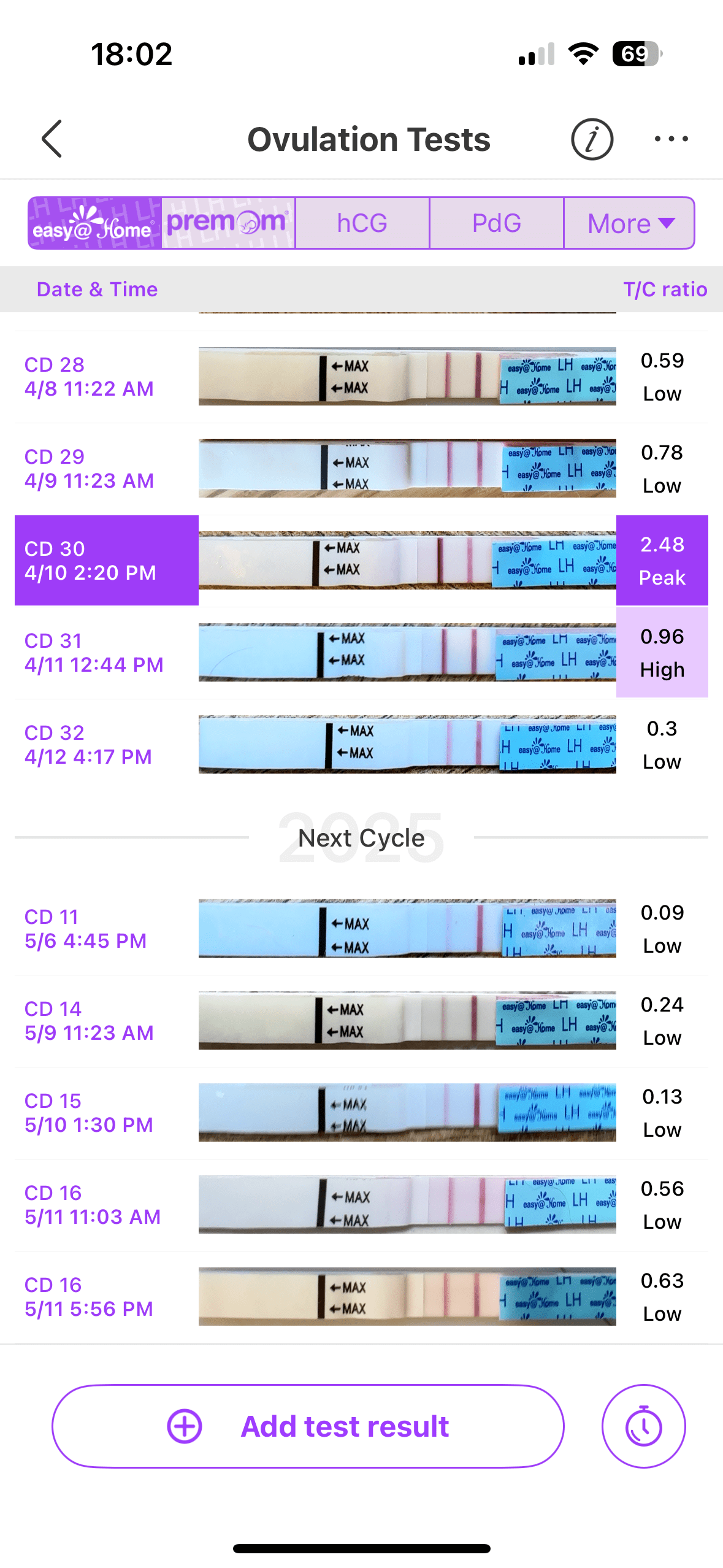Open the CD 30 peak test result
Screen dimensions: 723x1568
click(361, 561)
